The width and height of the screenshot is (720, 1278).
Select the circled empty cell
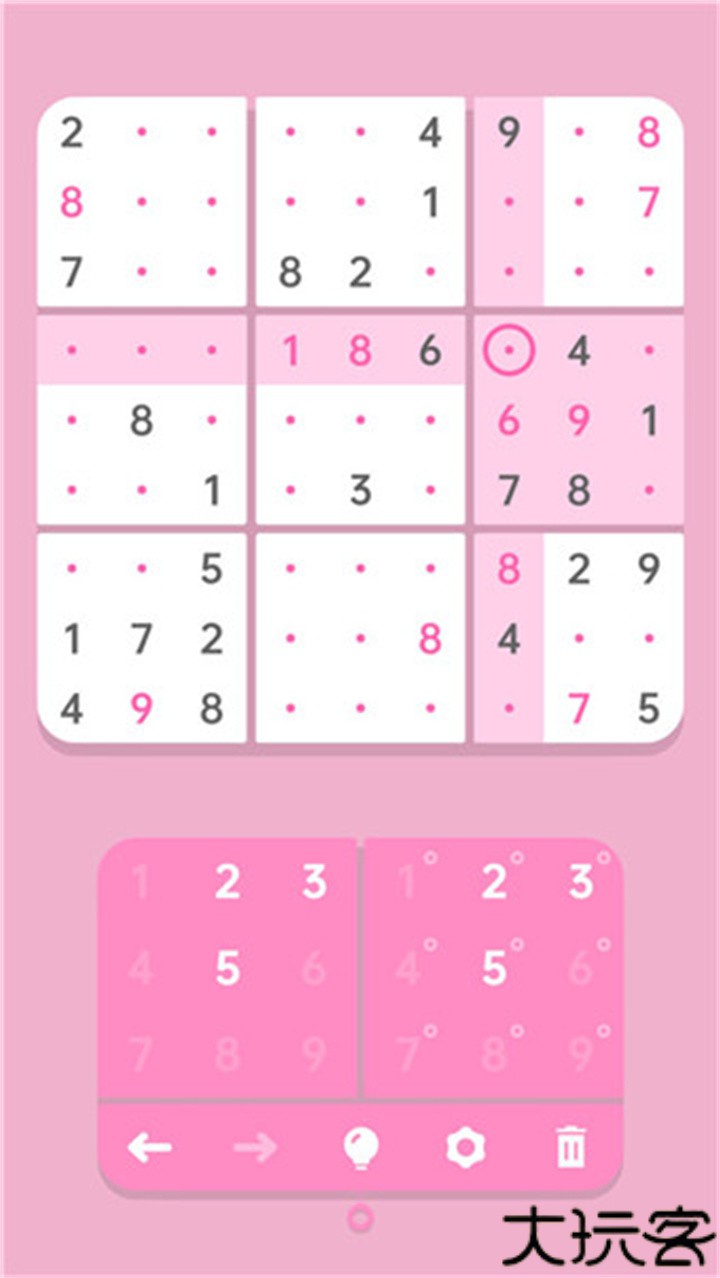509,351
